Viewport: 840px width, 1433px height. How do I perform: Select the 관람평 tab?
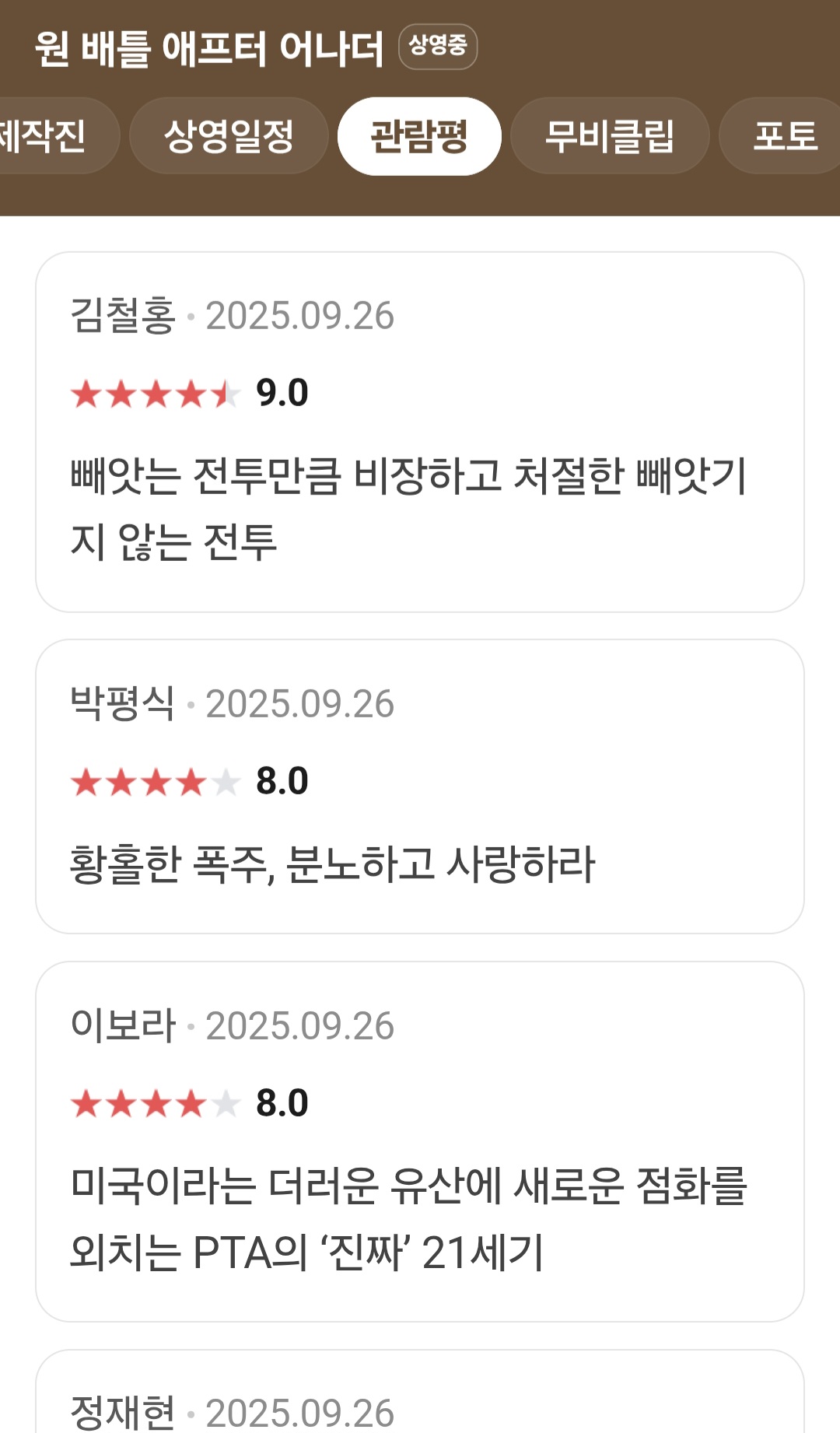click(x=419, y=136)
